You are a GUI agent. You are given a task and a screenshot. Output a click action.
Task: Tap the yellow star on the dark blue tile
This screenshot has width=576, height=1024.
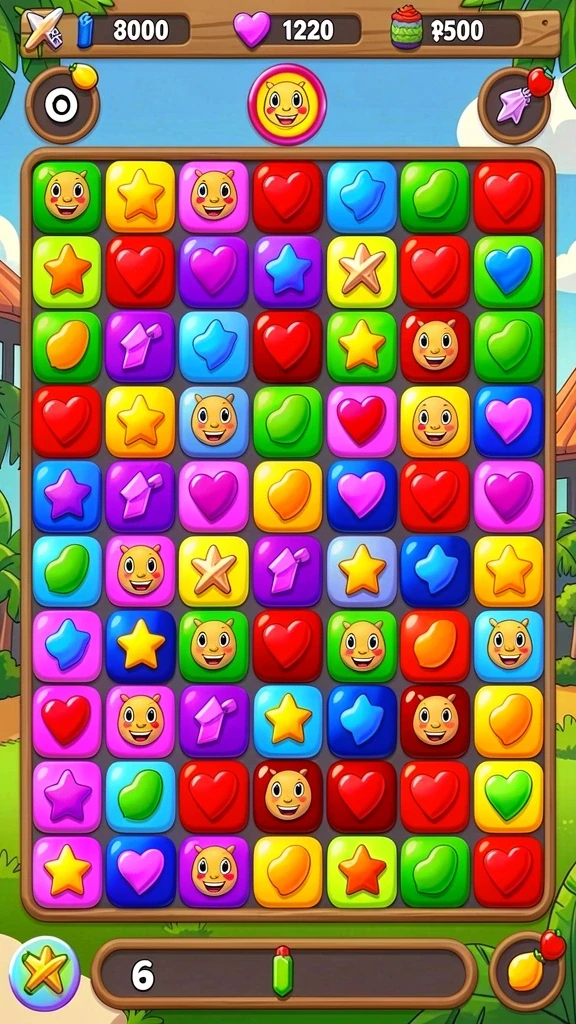140,646
